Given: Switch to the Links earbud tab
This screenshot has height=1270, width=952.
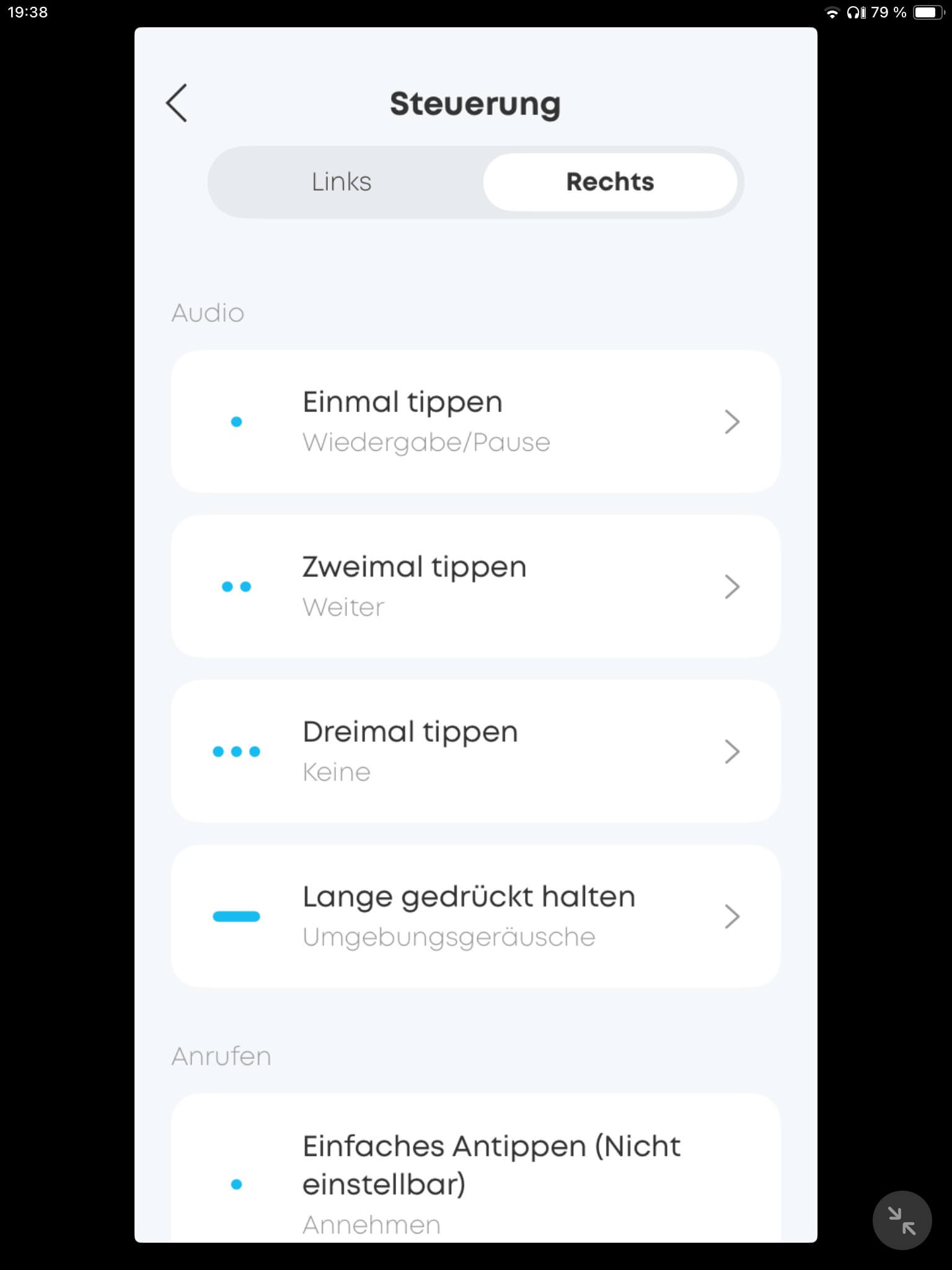Looking at the screenshot, I should point(342,182).
